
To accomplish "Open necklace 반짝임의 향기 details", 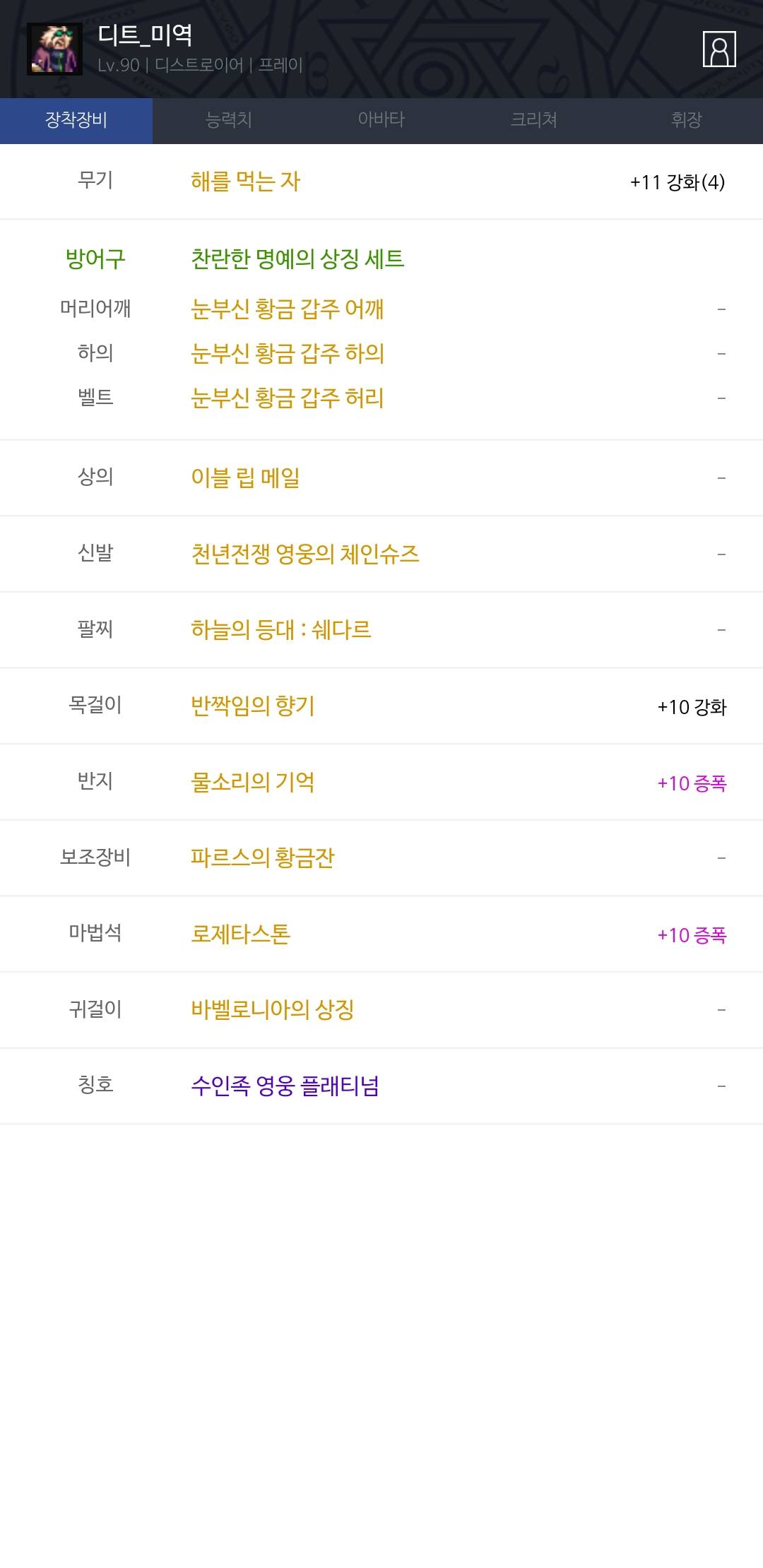I will pyautogui.click(x=251, y=706).
